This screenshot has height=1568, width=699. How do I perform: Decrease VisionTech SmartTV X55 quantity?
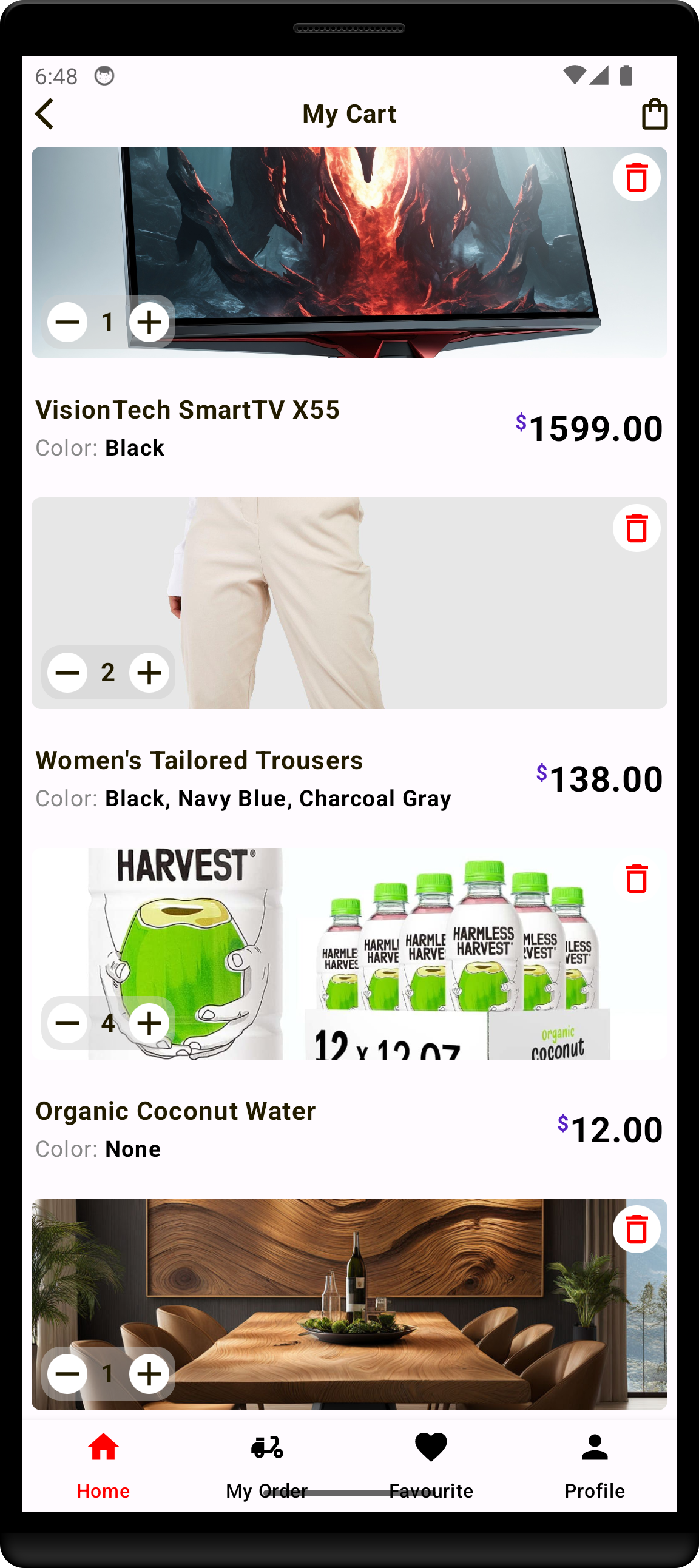(x=67, y=322)
